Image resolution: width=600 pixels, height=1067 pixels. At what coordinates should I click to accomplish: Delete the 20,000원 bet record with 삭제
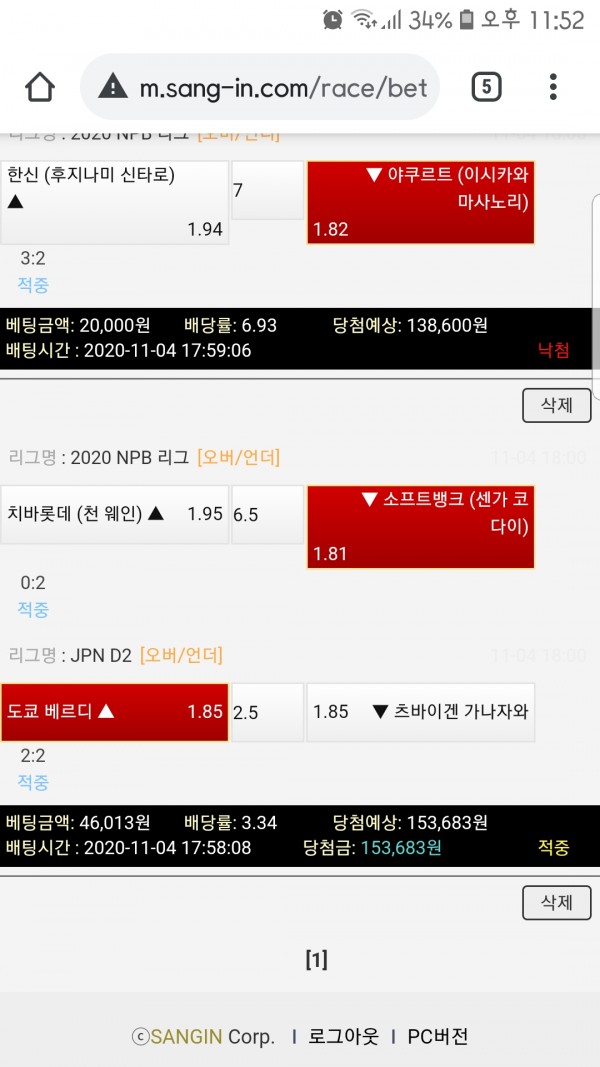556,405
